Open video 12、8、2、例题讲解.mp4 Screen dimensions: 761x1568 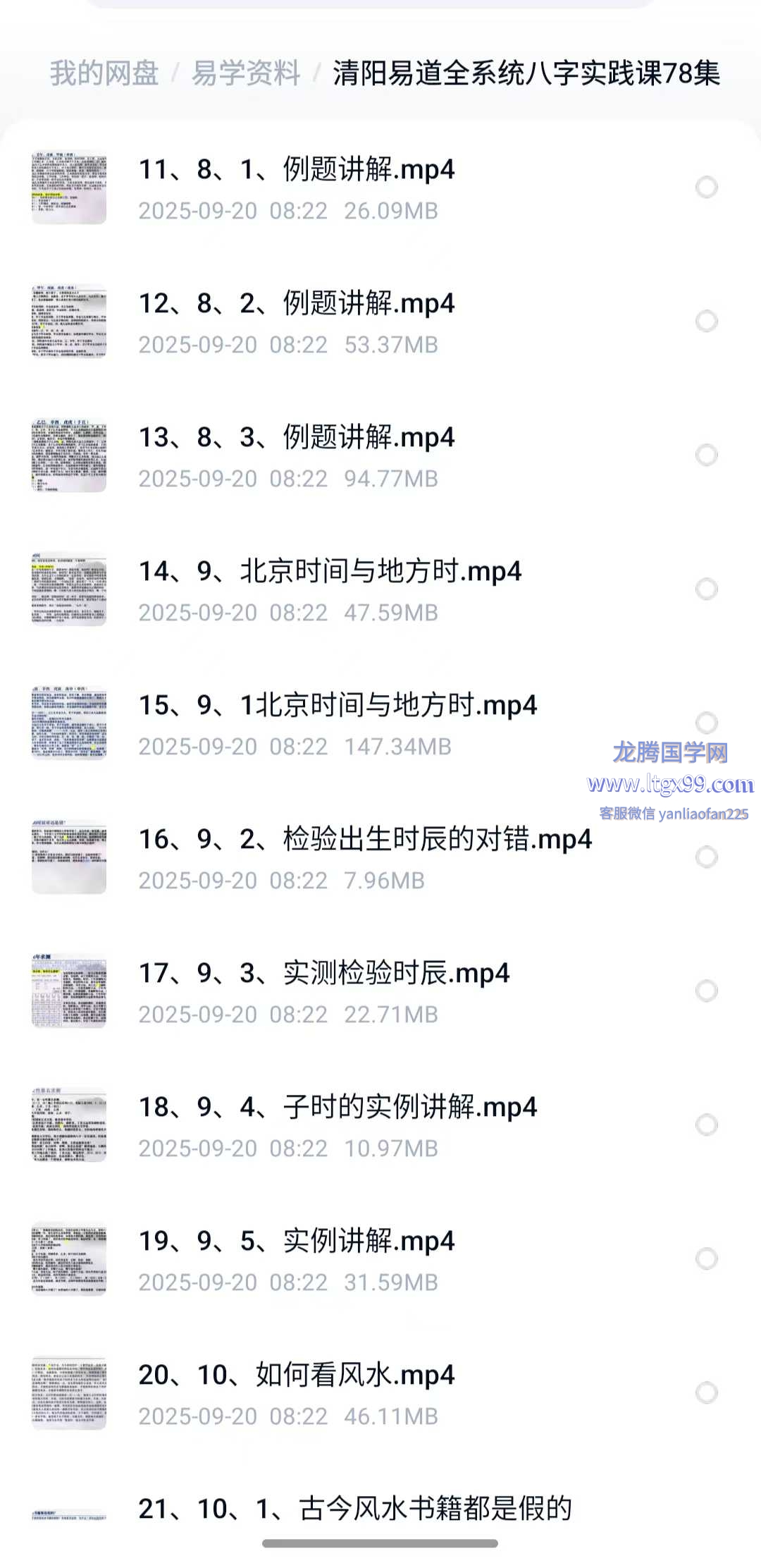[297, 304]
